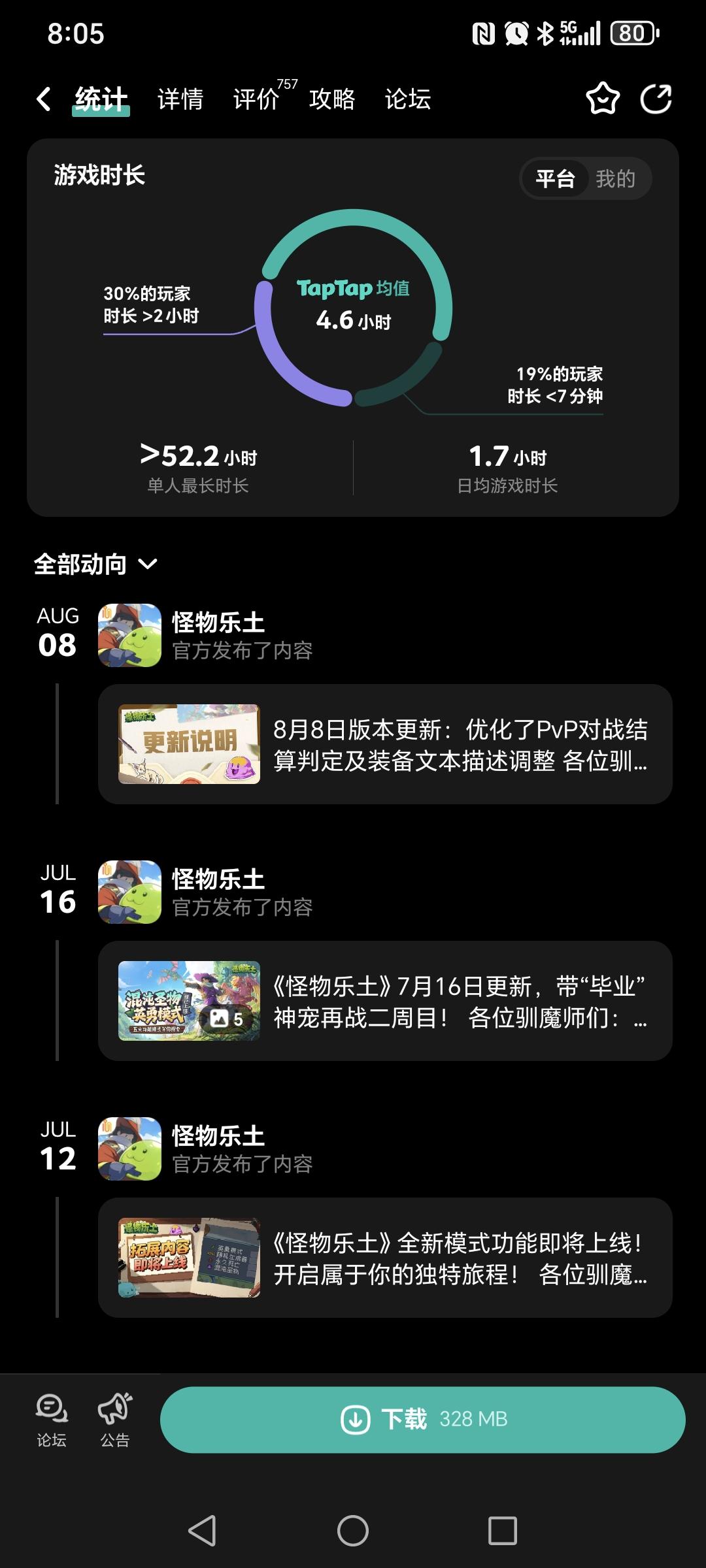Tap the 怪物乐土 game avatar next to AUG 08

129,635
